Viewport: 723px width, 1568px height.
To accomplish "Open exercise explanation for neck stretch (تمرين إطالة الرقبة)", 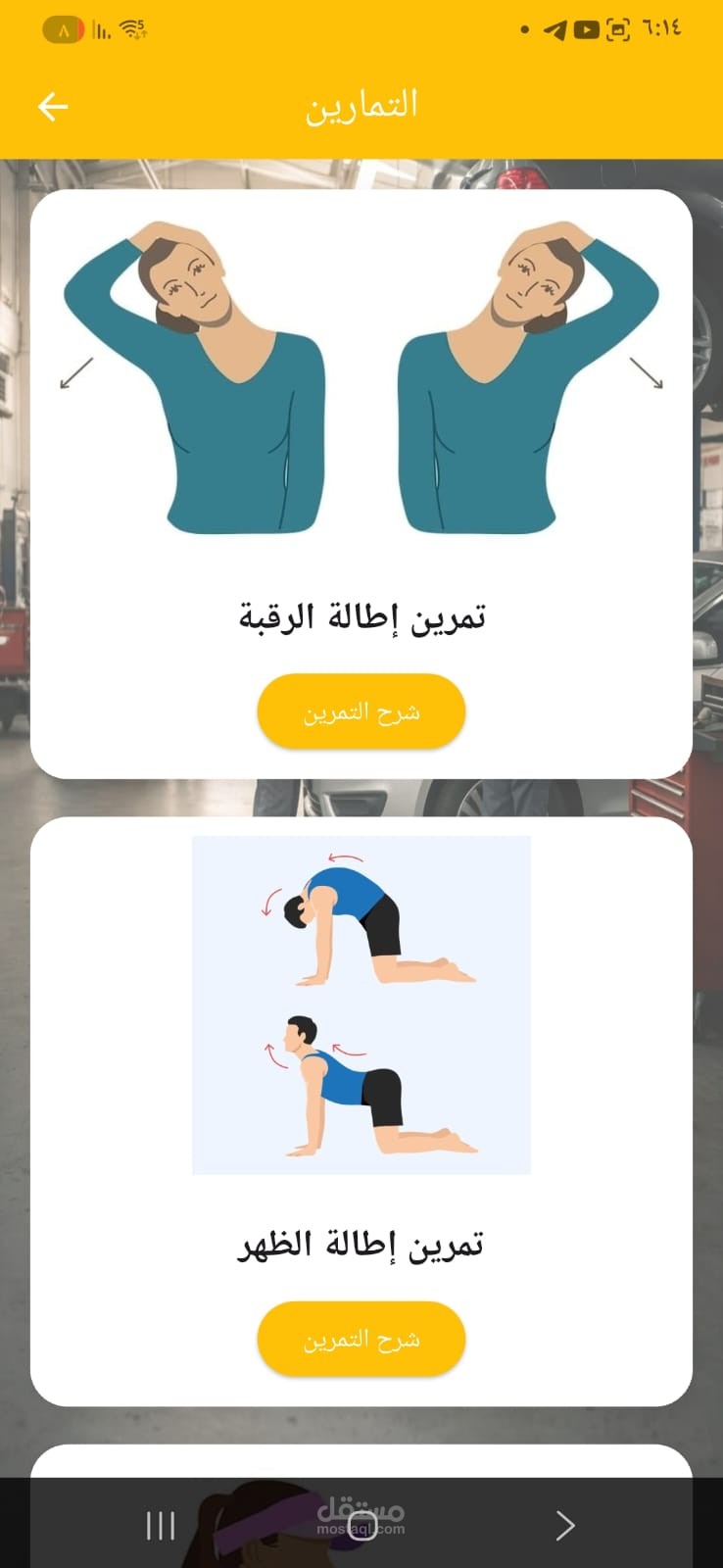I will (x=361, y=711).
